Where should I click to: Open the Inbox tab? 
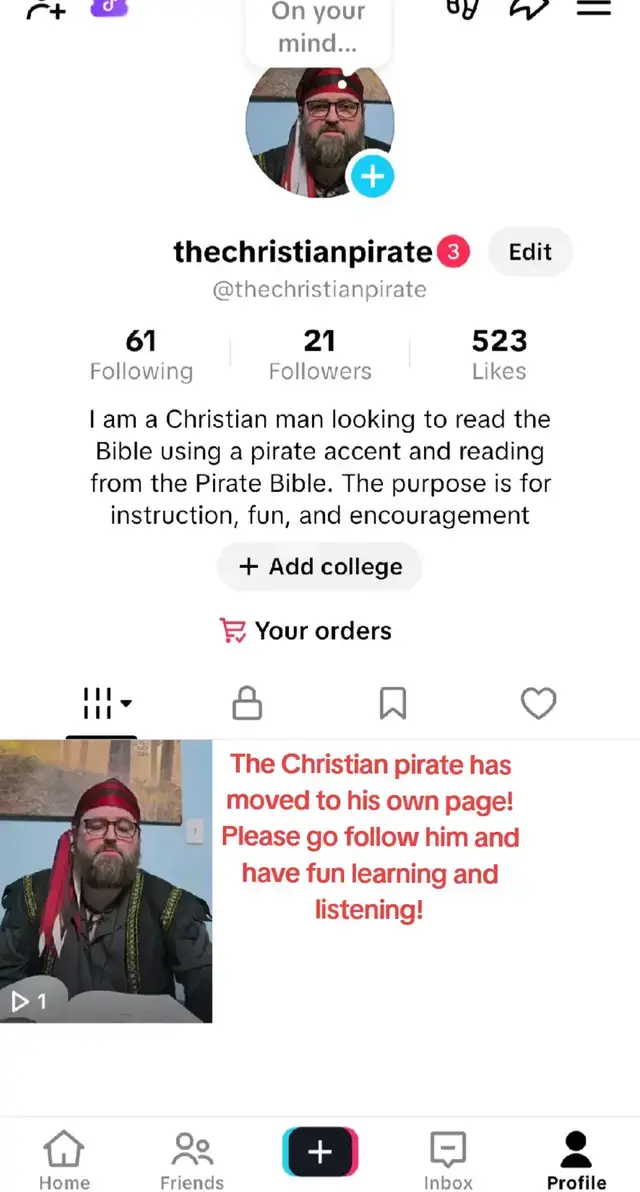pos(448,1160)
